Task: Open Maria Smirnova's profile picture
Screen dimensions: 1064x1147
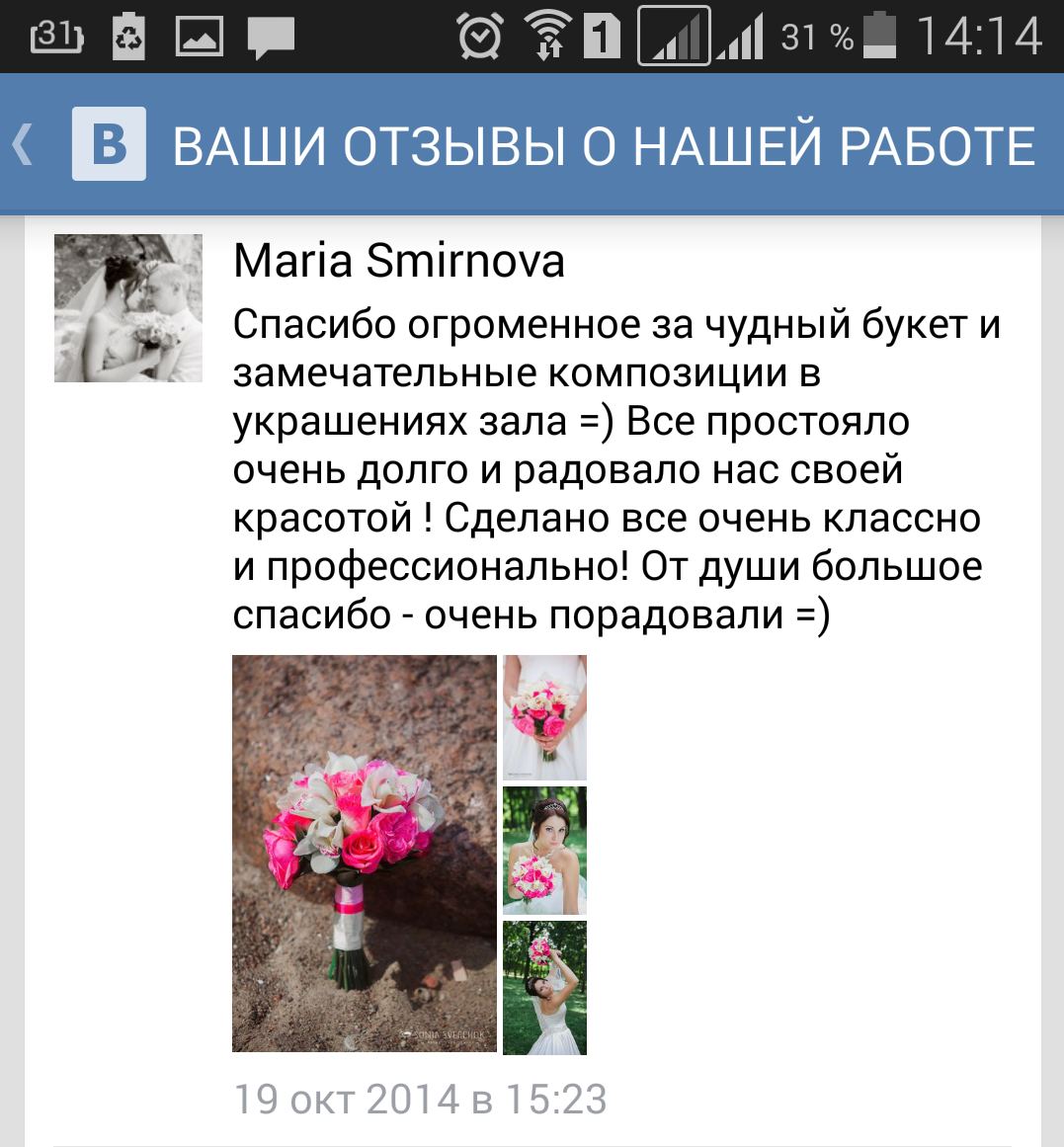Action: (128, 308)
